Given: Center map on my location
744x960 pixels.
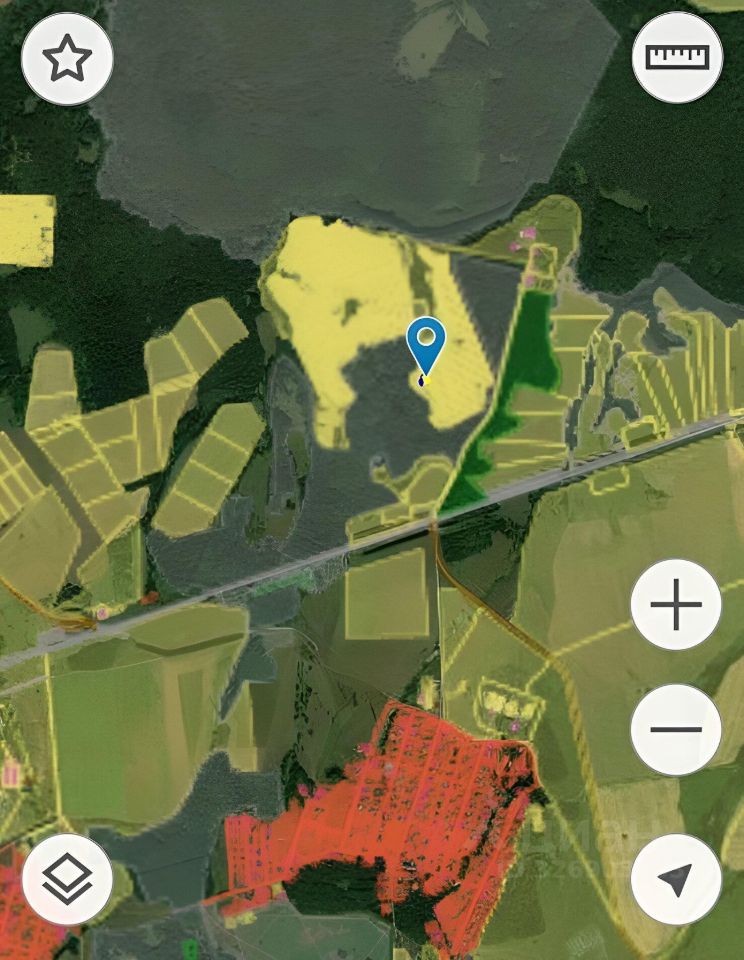Looking at the screenshot, I should [x=676, y=879].
